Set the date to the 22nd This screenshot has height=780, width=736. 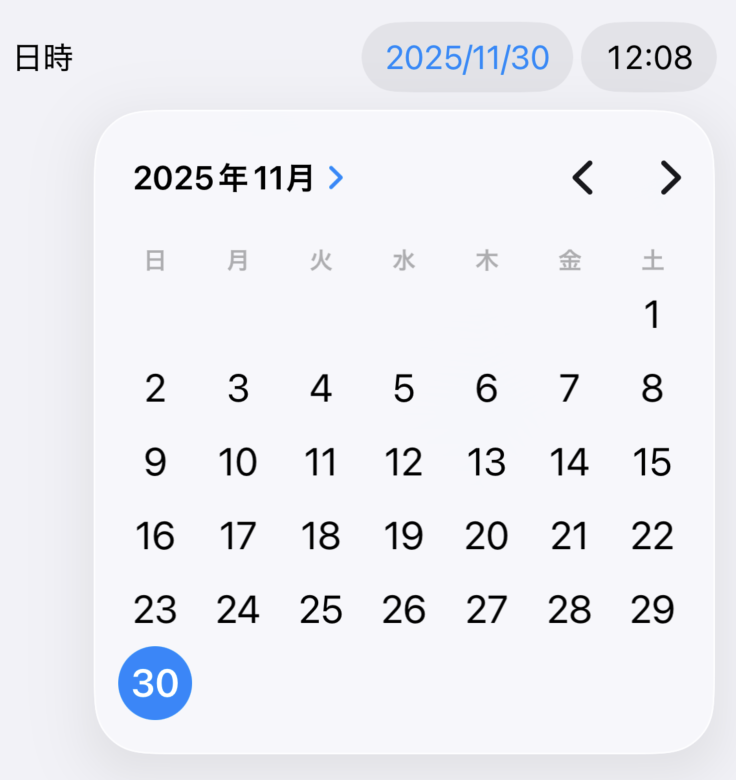[x=652, y=537]
